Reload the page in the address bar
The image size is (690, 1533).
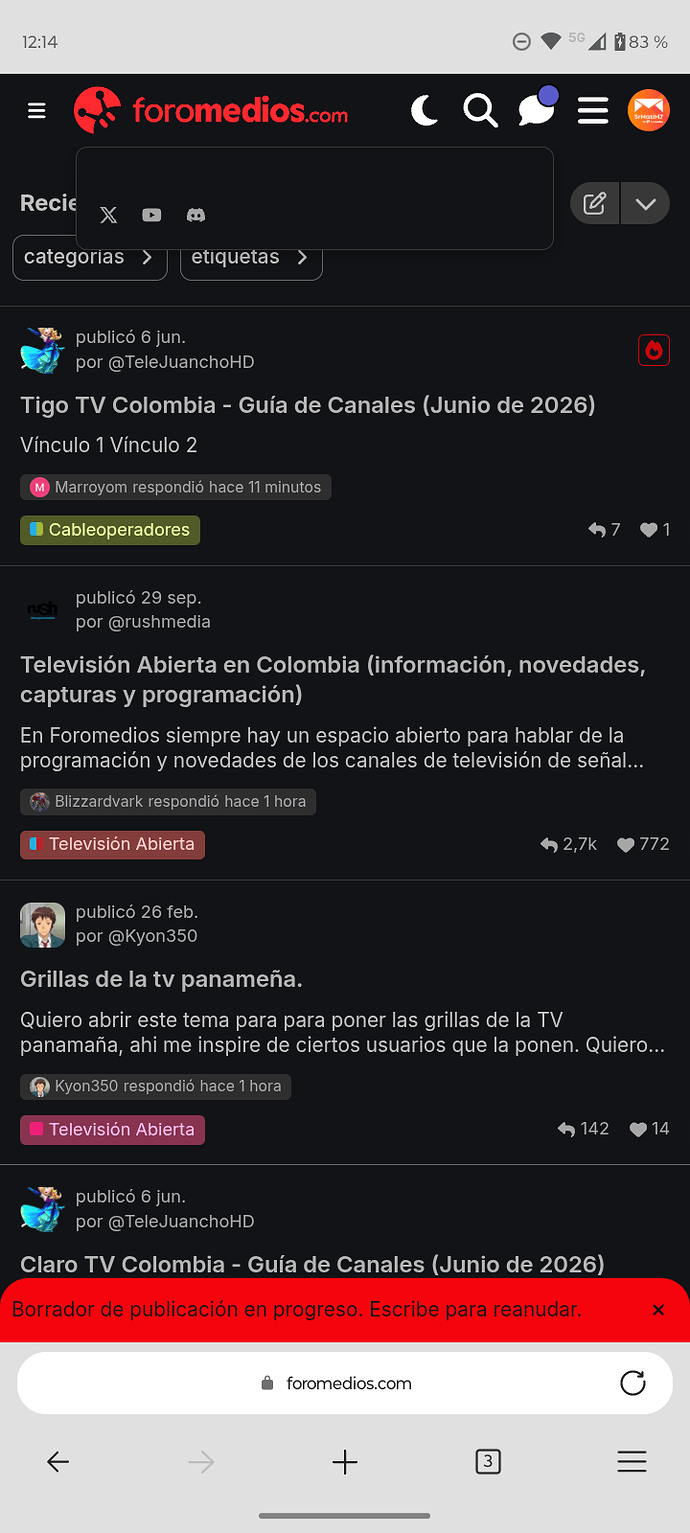click(x=633, y=1383)
